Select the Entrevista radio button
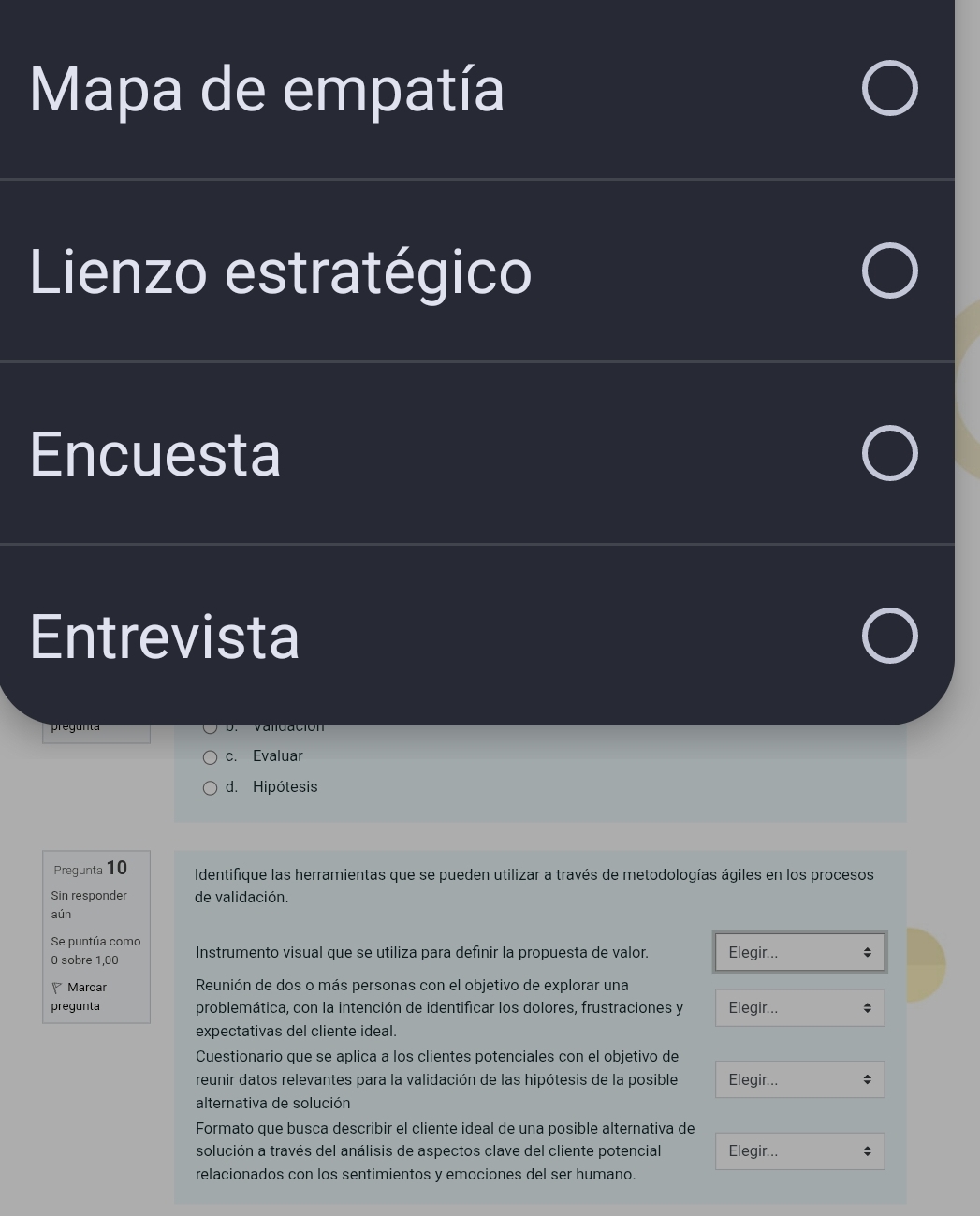The image size is (980, 1216). 889,635
